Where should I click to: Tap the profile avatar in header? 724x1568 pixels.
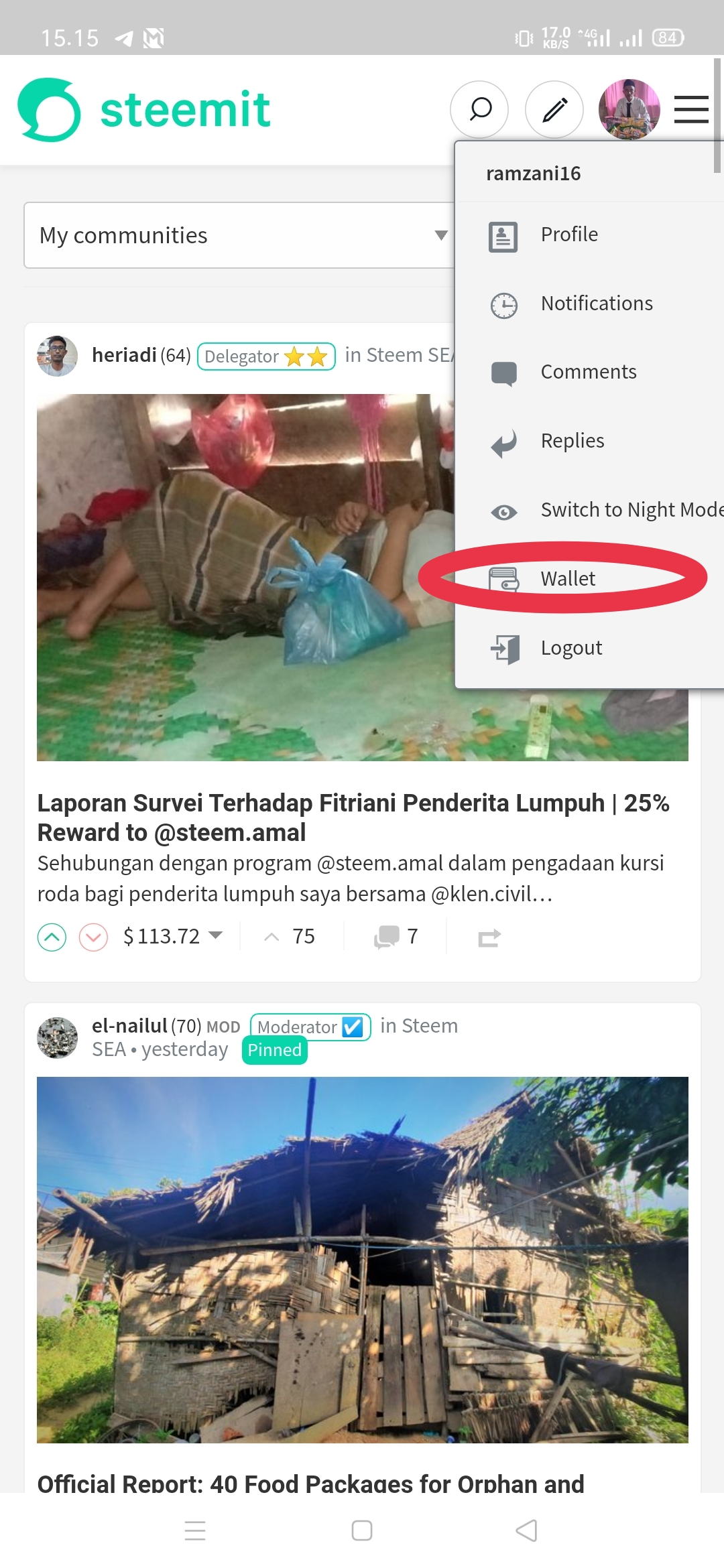(x=629, y=109)
